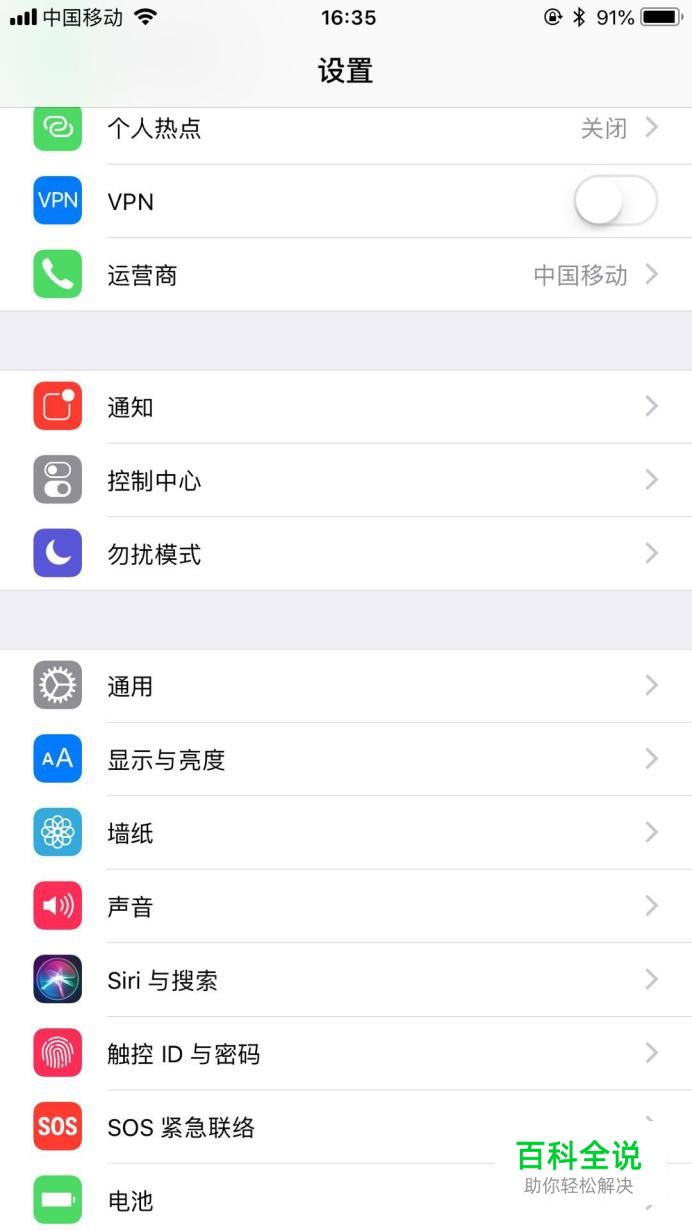Open 电池 battery settings
692x1230 pixels.
(x=346, y=1197)
